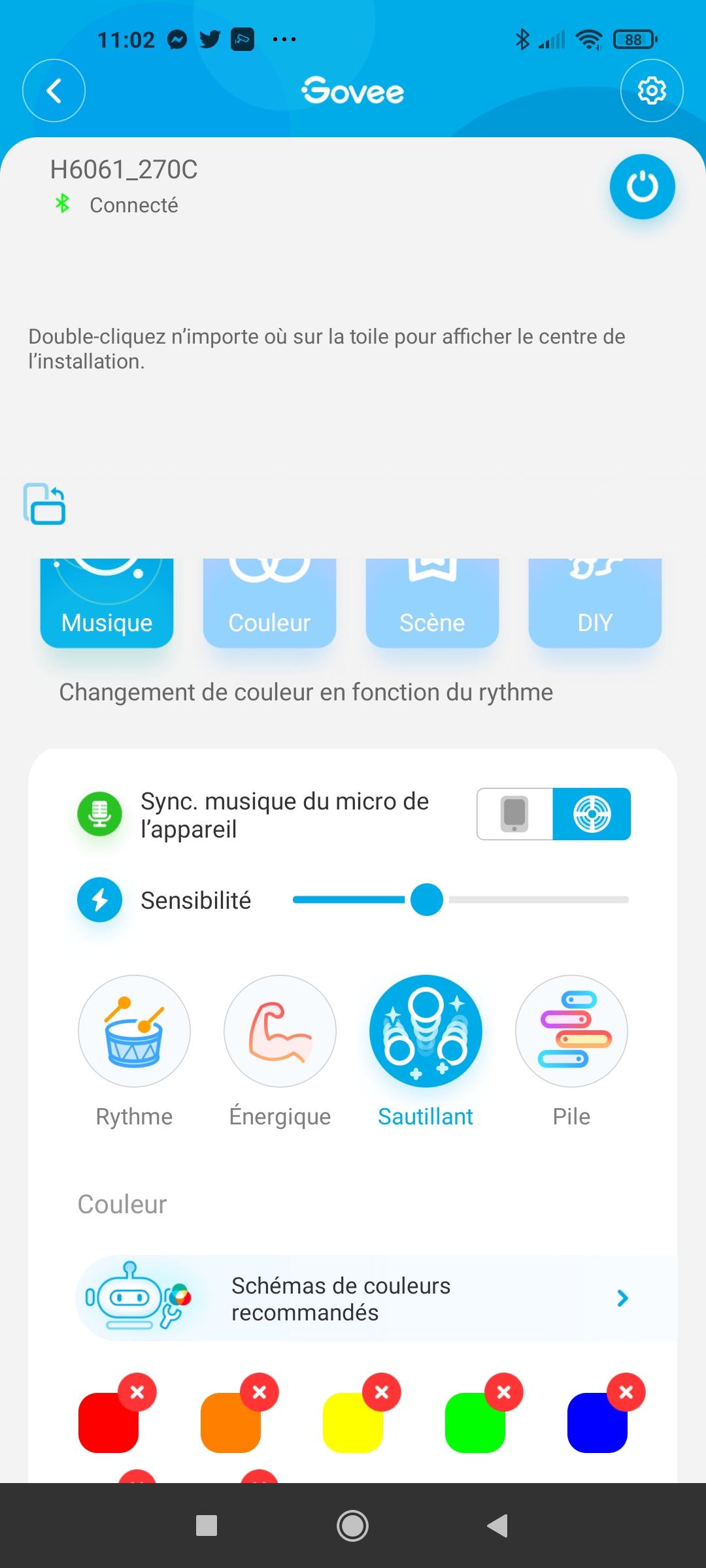Remove the blue color swatch

coord(626,1392)
